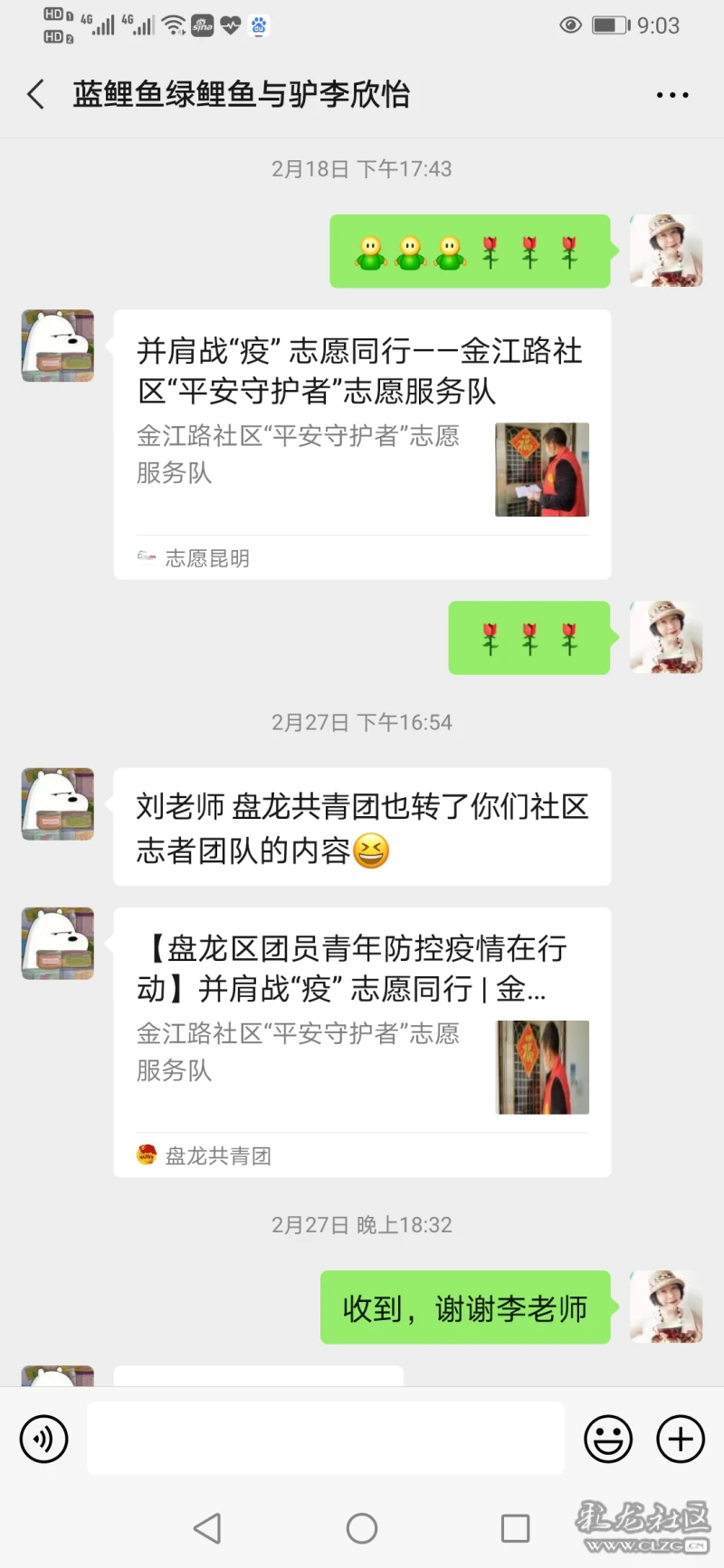Go back from this chat
Viewport: 724px width, 1568px height.
click(x=36, y=94)
